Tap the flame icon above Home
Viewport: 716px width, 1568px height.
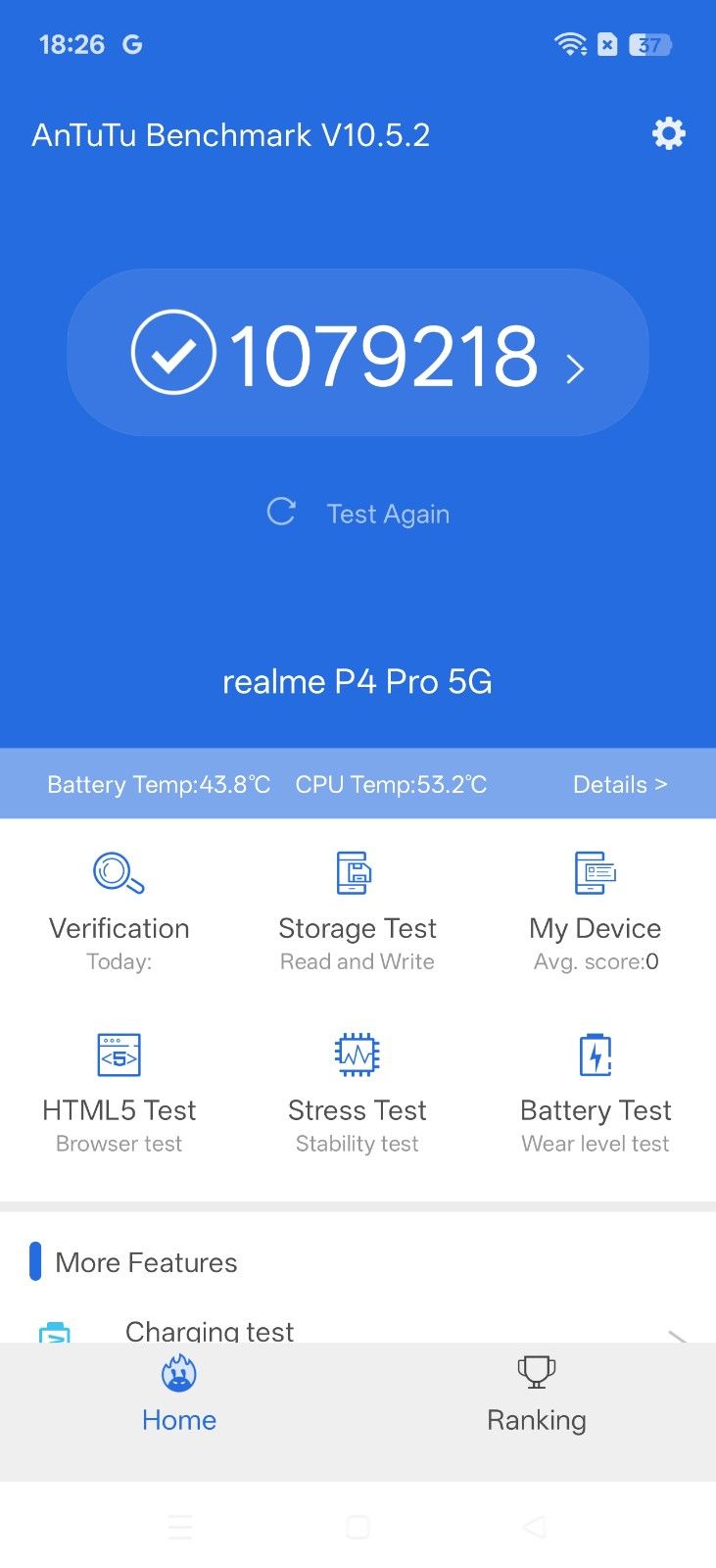pos(178,1375)
